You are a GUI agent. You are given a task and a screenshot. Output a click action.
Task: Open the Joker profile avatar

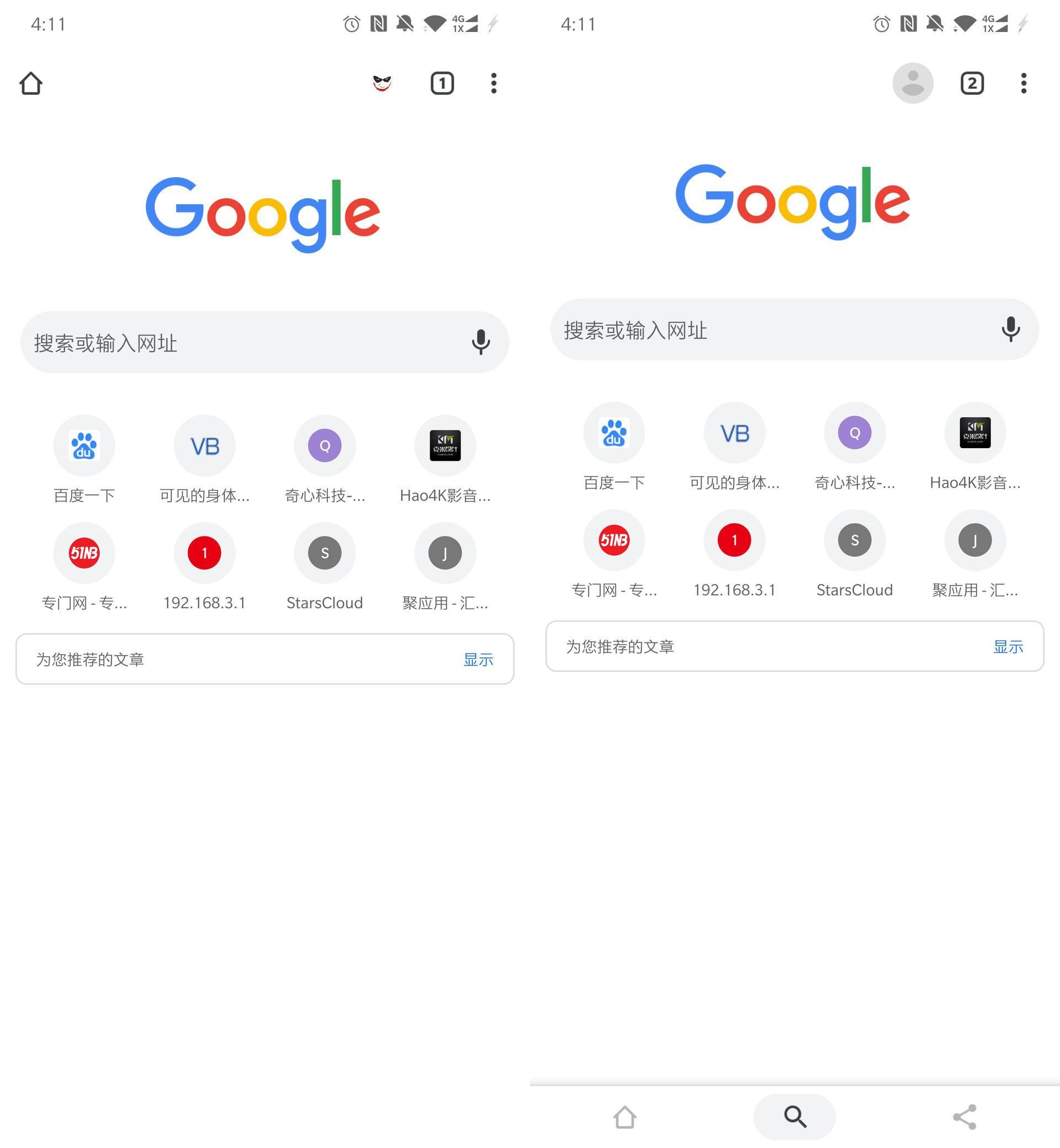pyautogui.click(x=382, y=83)
